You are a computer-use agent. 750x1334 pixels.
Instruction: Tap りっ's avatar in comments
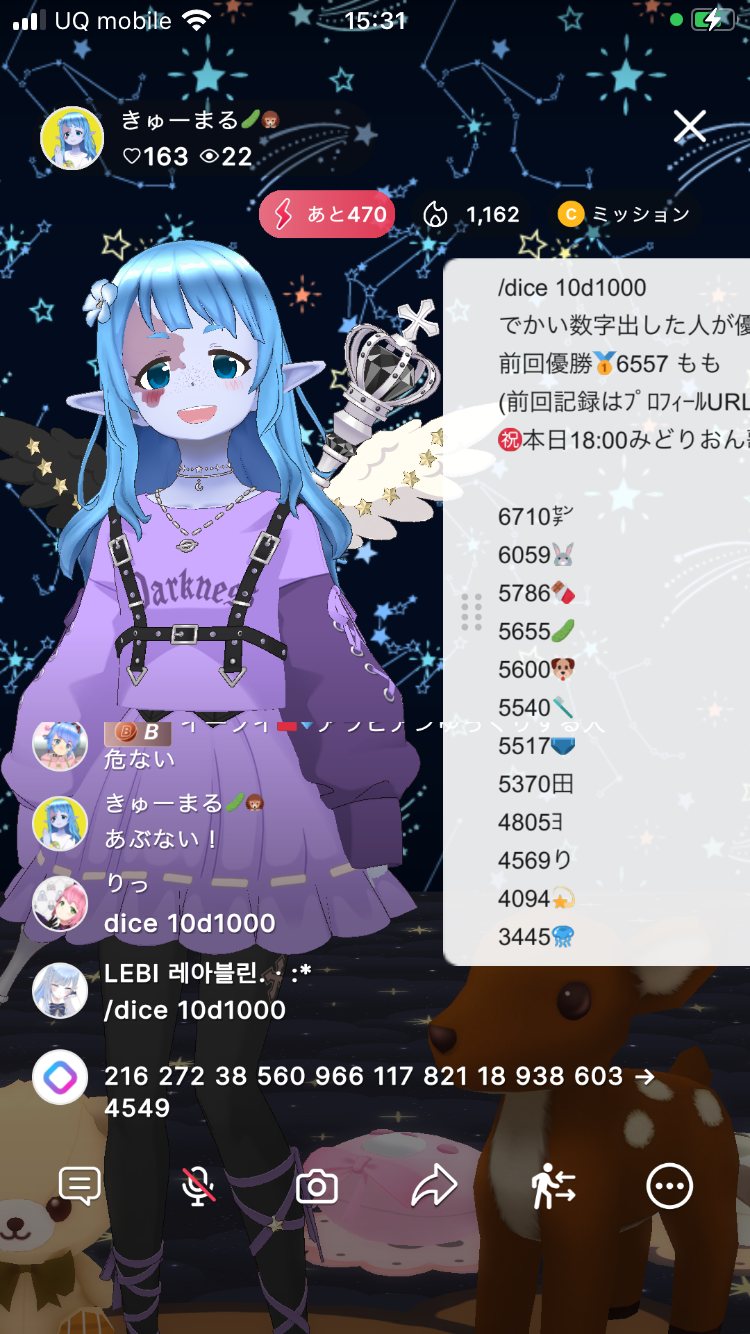click(60, 903)
